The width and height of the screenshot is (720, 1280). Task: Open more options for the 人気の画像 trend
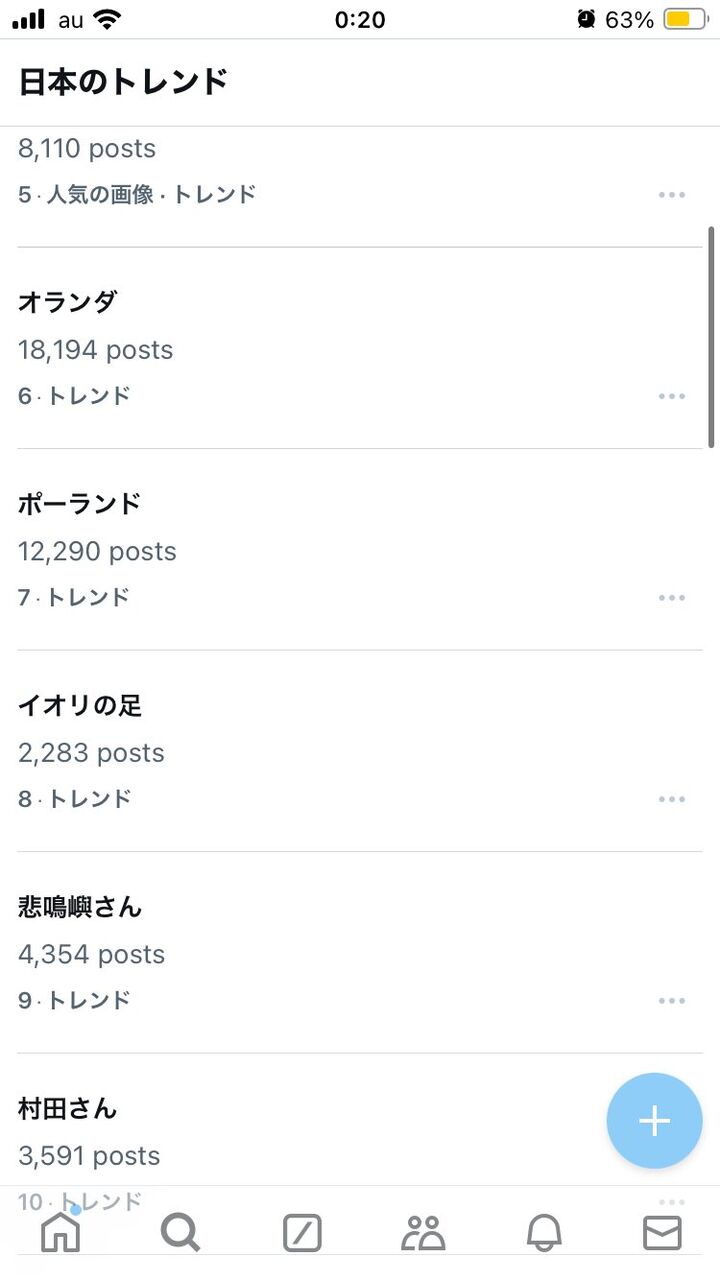pyautogui.click(x=672, y=195)
